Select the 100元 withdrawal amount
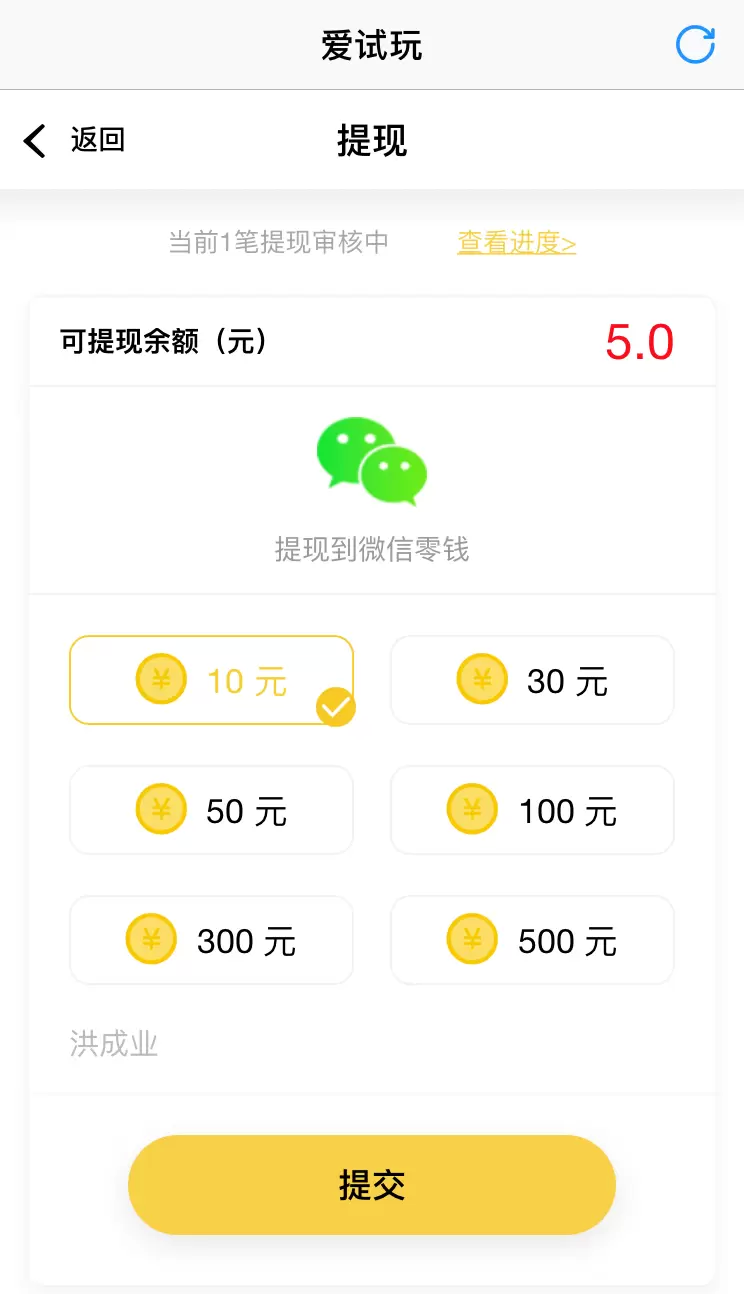The image size is (744, 1294). tap(532, 809)
